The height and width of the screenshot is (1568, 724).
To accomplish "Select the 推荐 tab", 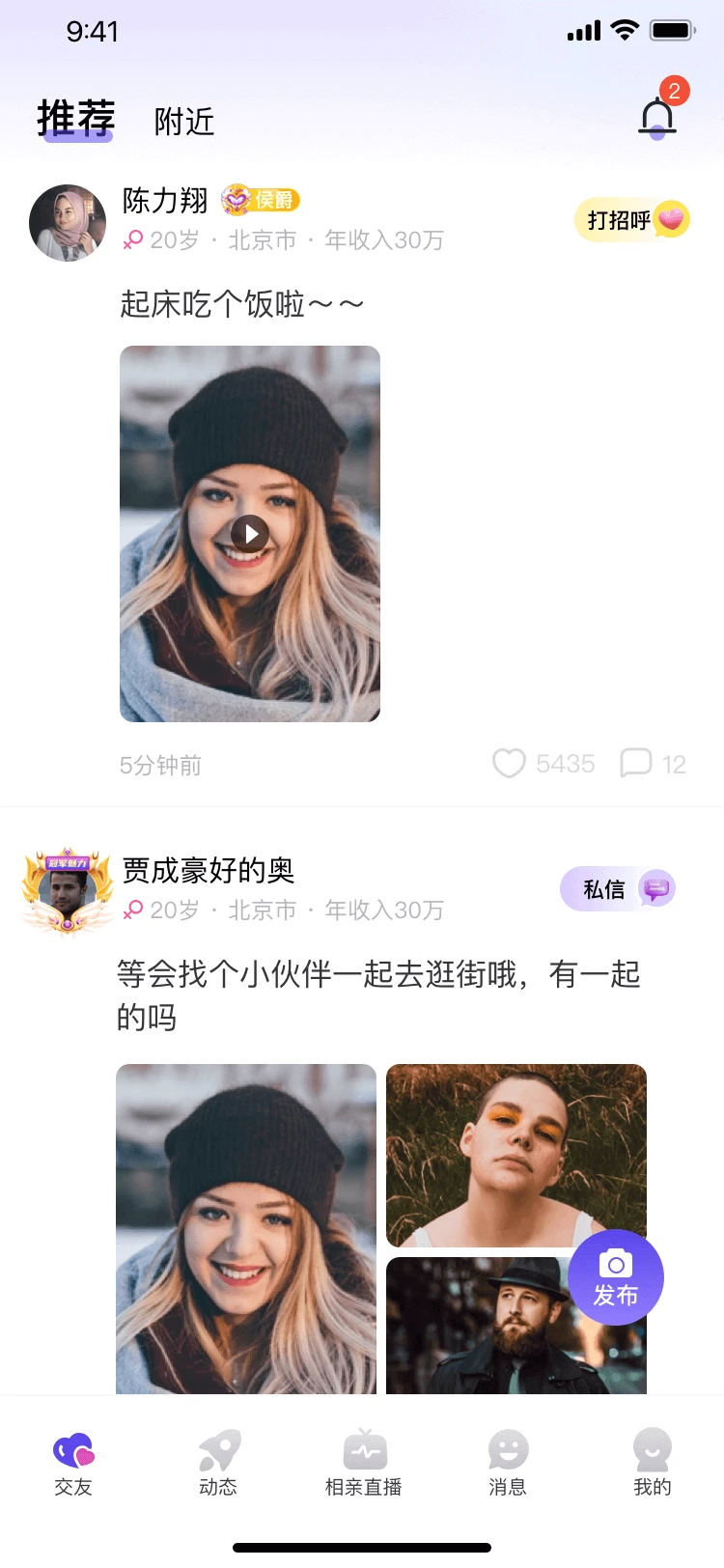I will coord(74,118).
